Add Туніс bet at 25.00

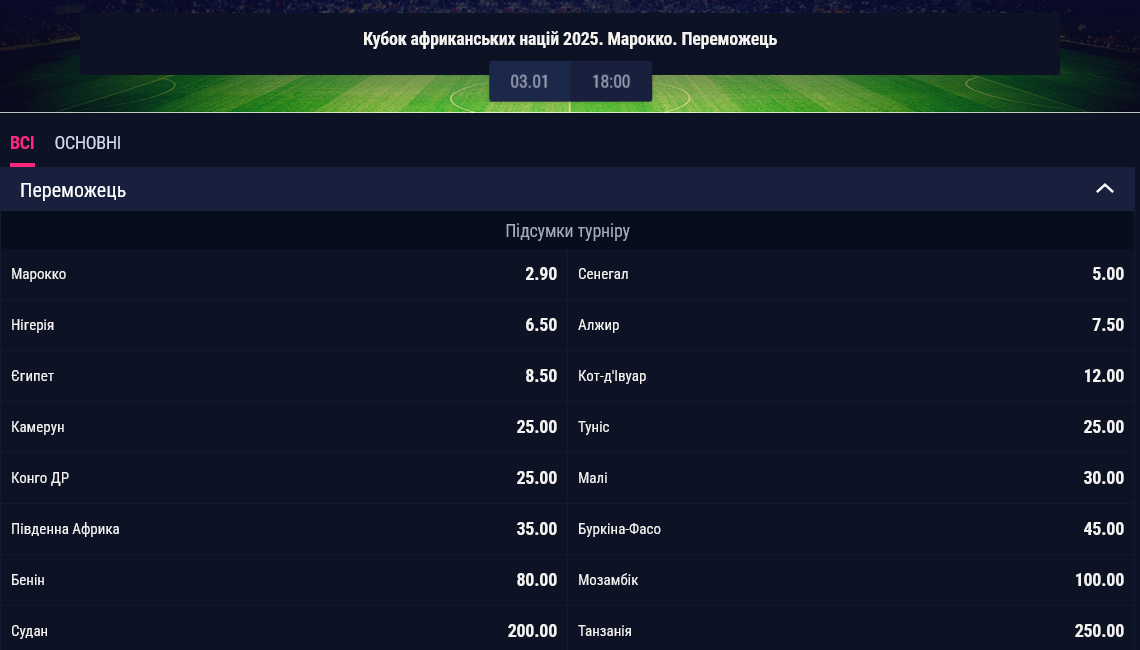851,427
